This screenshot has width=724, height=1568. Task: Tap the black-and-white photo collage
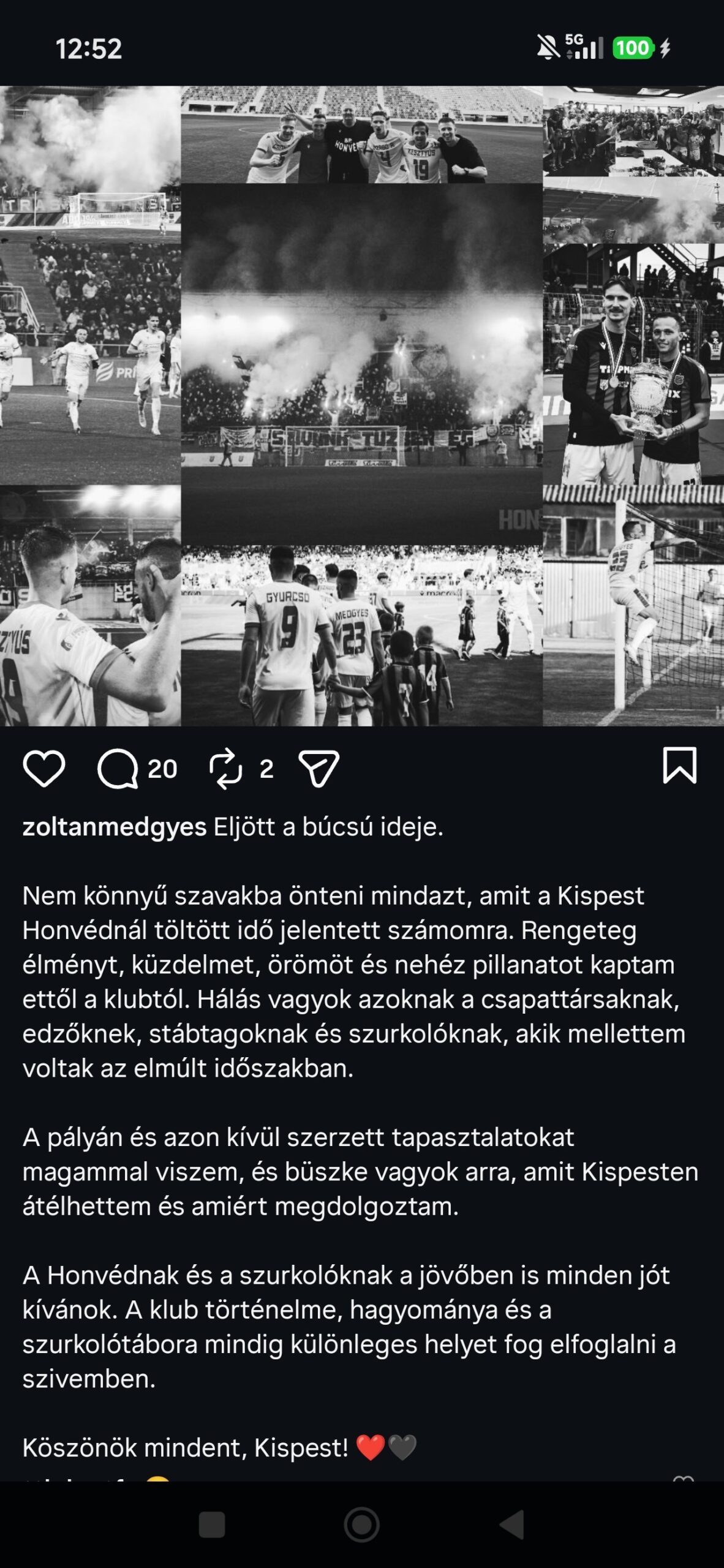[362, 405]
